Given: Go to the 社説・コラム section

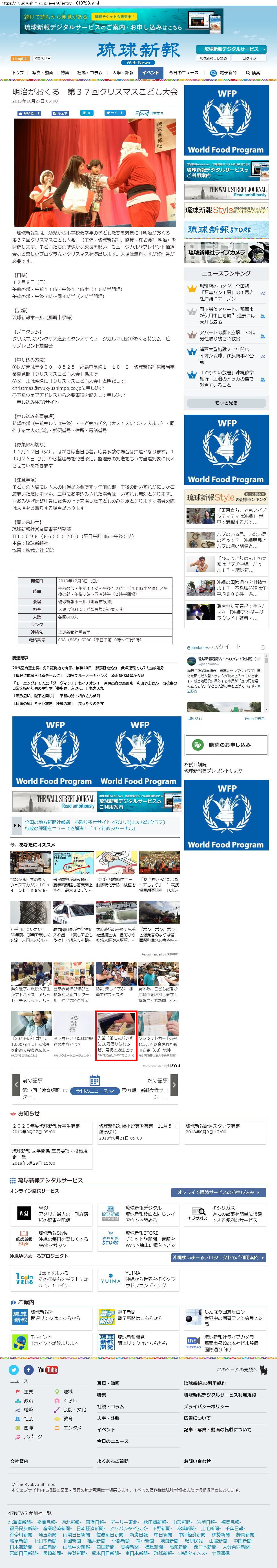Looking at the screenshot, I should coord(90,73).
